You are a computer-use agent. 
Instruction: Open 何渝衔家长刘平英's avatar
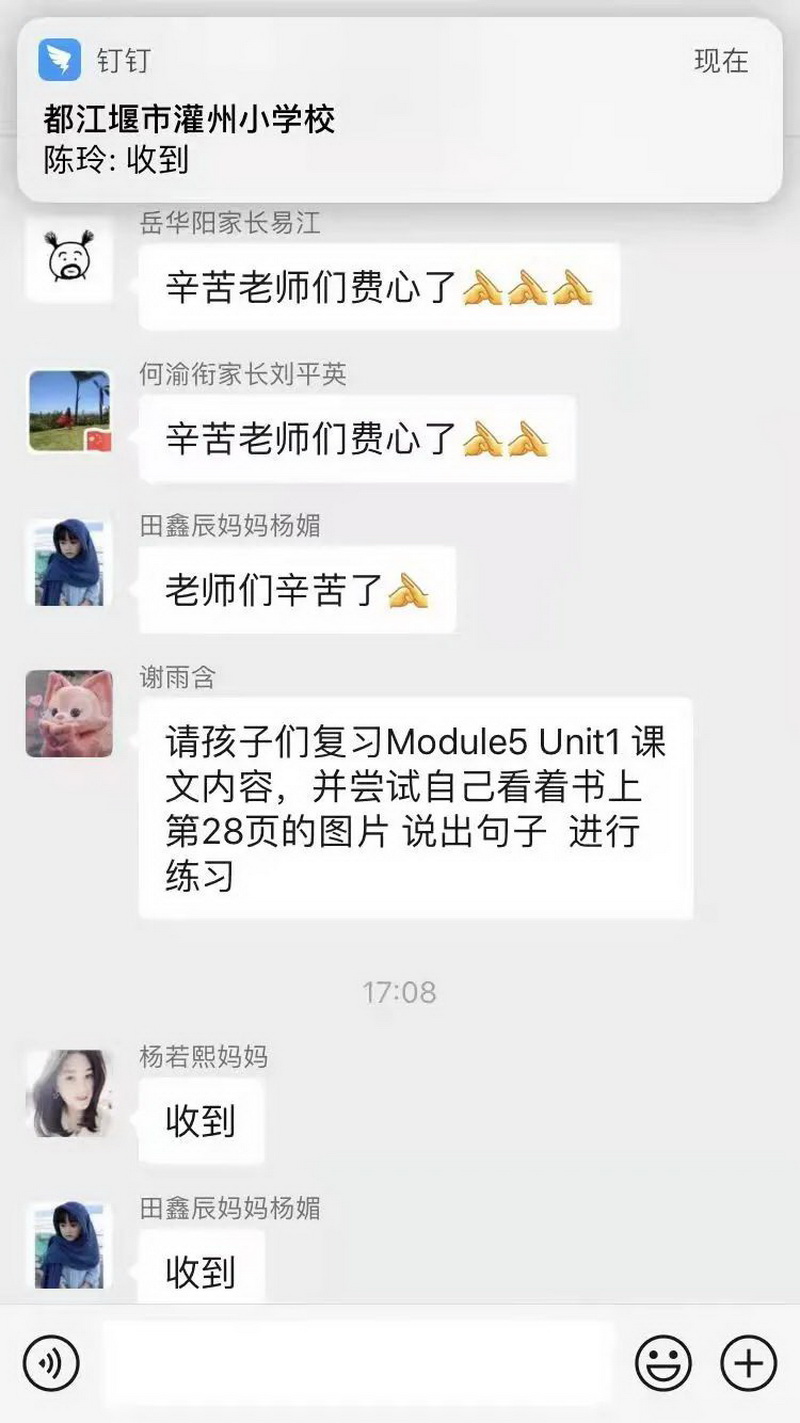(x=69, y=412)
